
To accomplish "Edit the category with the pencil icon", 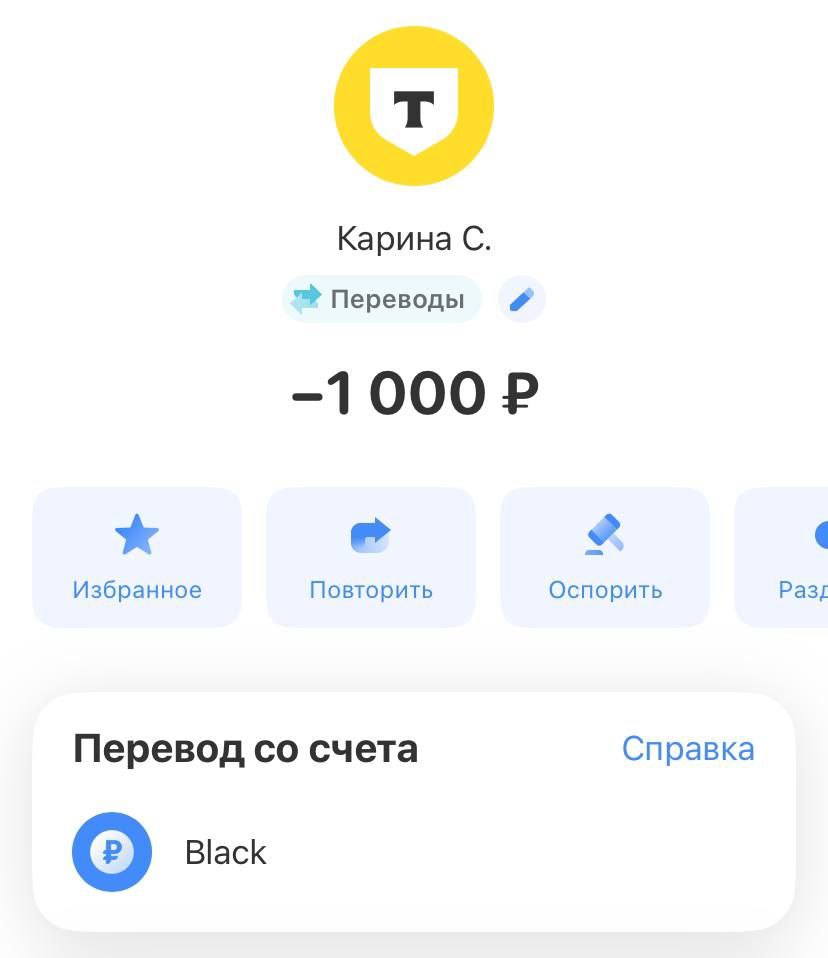I will (x=521, y=299).
